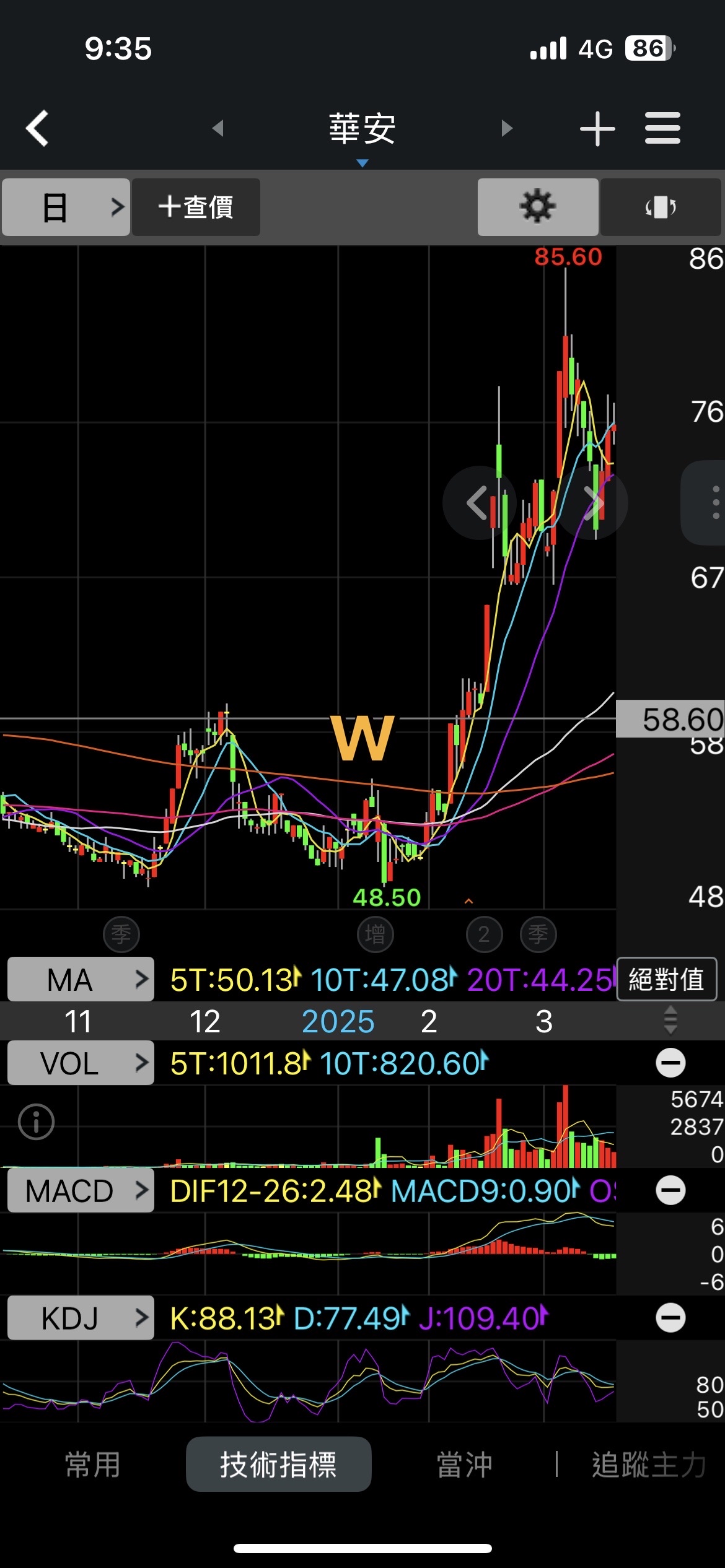Image resolution: width=725 pixels, height=1568 pixels.
Task: Switch to the previous stock with left triangle
Action: tap(217, 128)
